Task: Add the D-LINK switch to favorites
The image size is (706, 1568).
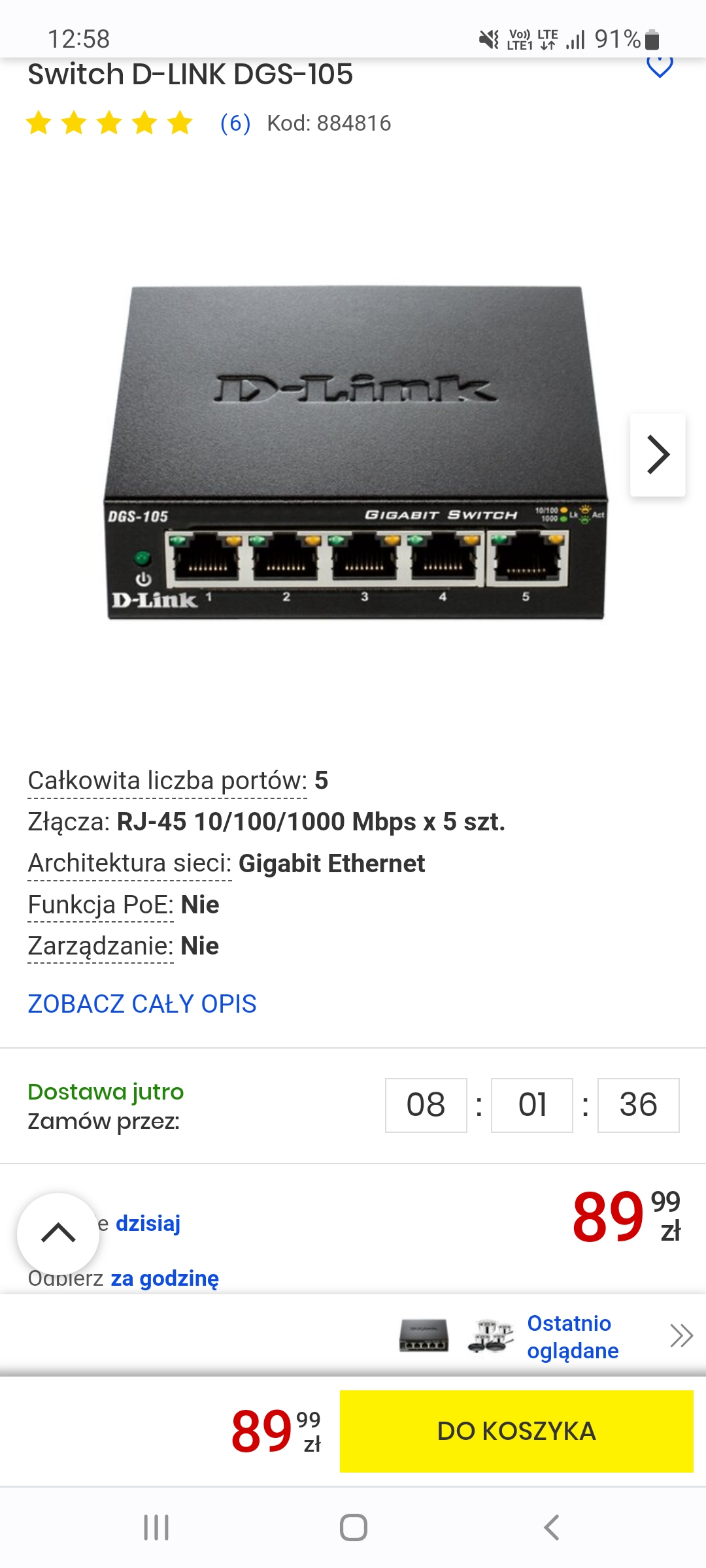Action: point(660,67)
